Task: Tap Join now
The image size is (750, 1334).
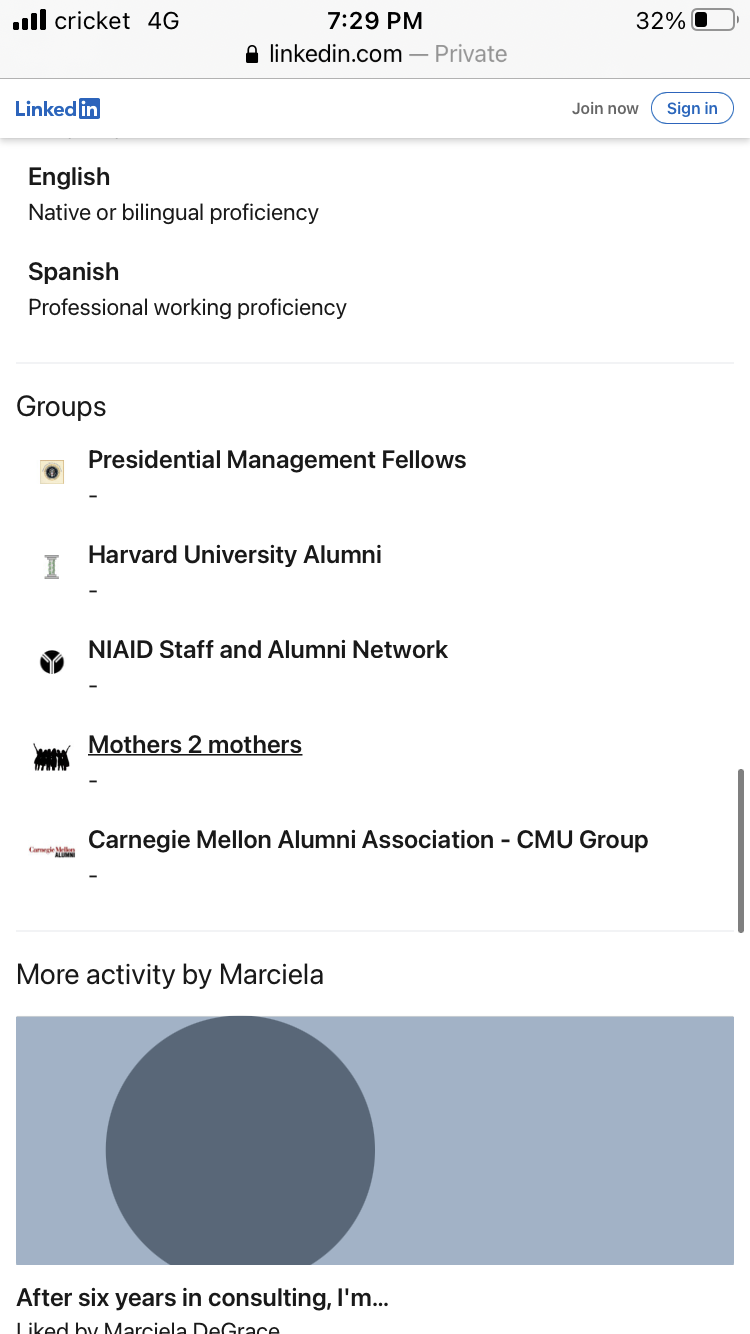Action: pos(605,109)
